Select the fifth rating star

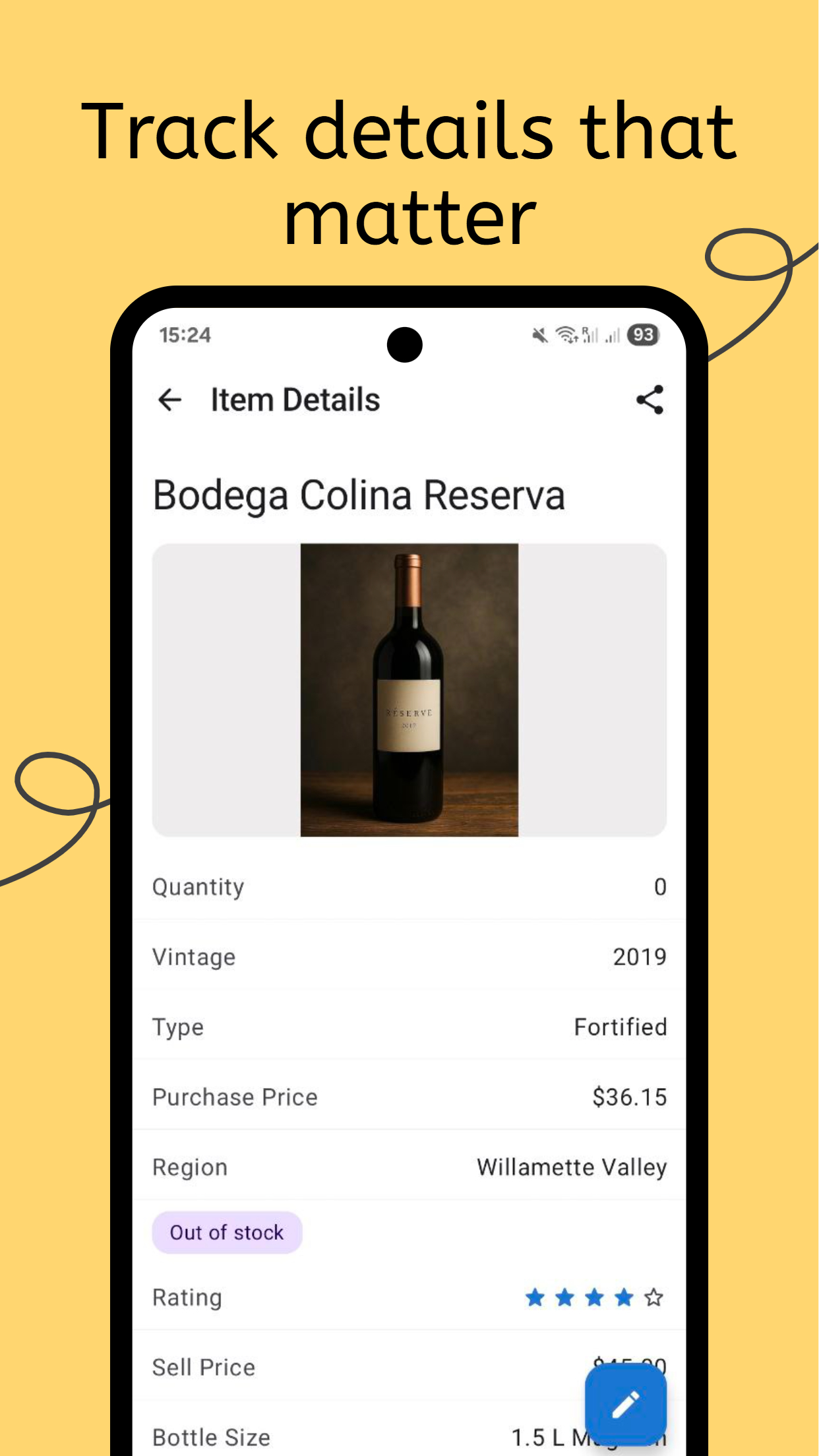tap(653, 1296)
